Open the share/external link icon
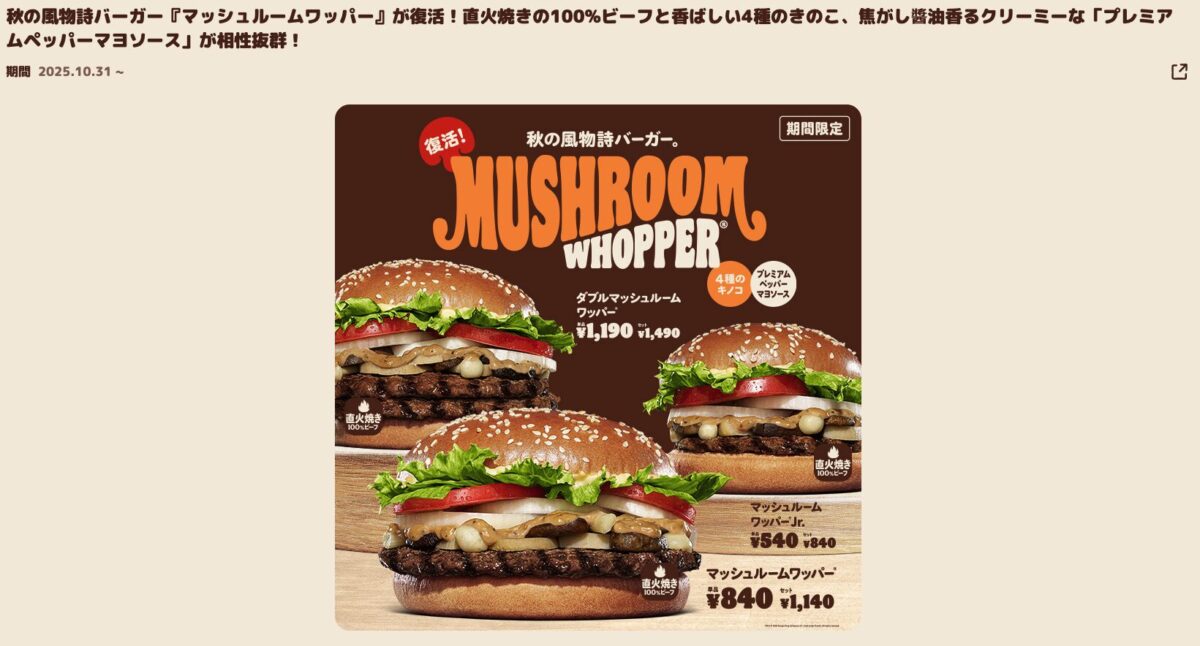 pyautogui.click(x=1179, y=72)
